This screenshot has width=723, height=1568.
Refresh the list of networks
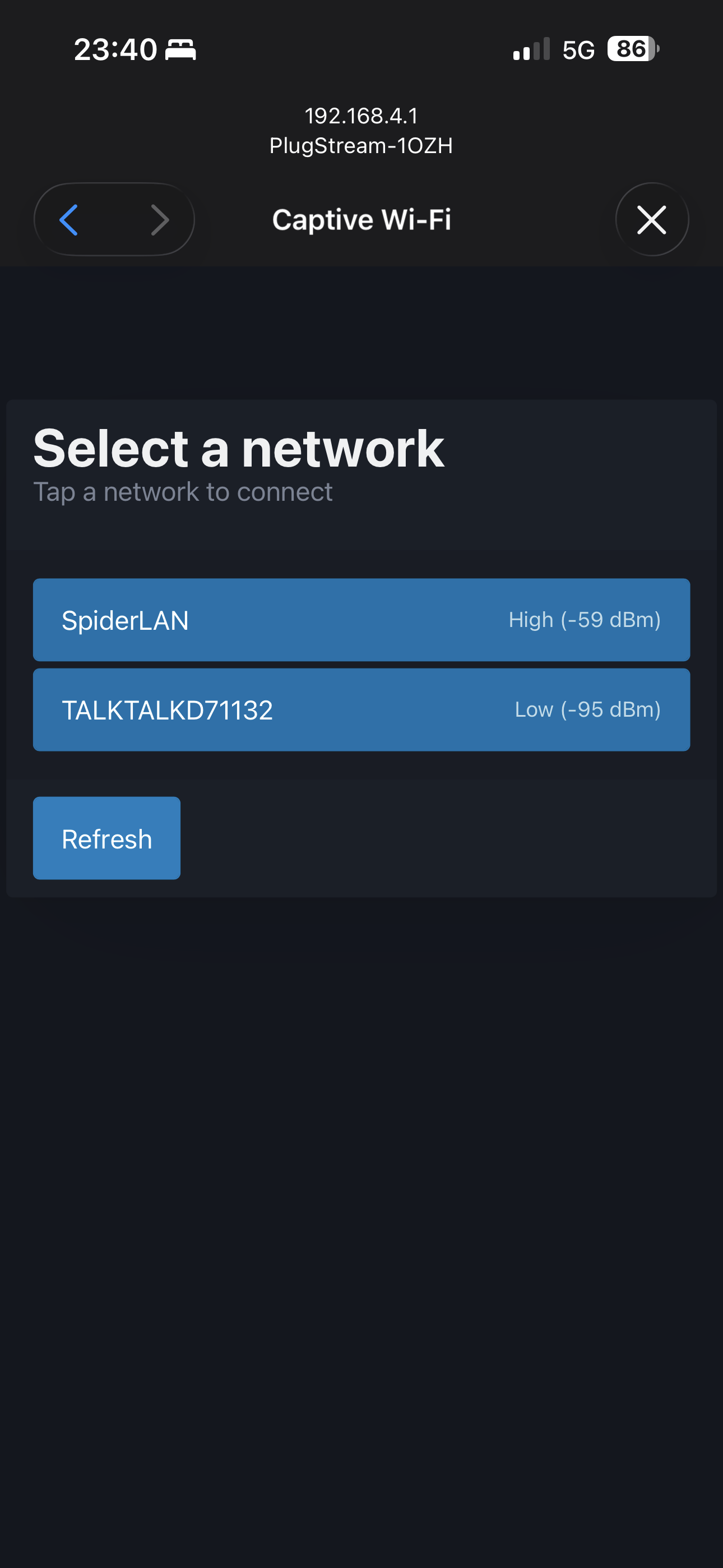106,838
